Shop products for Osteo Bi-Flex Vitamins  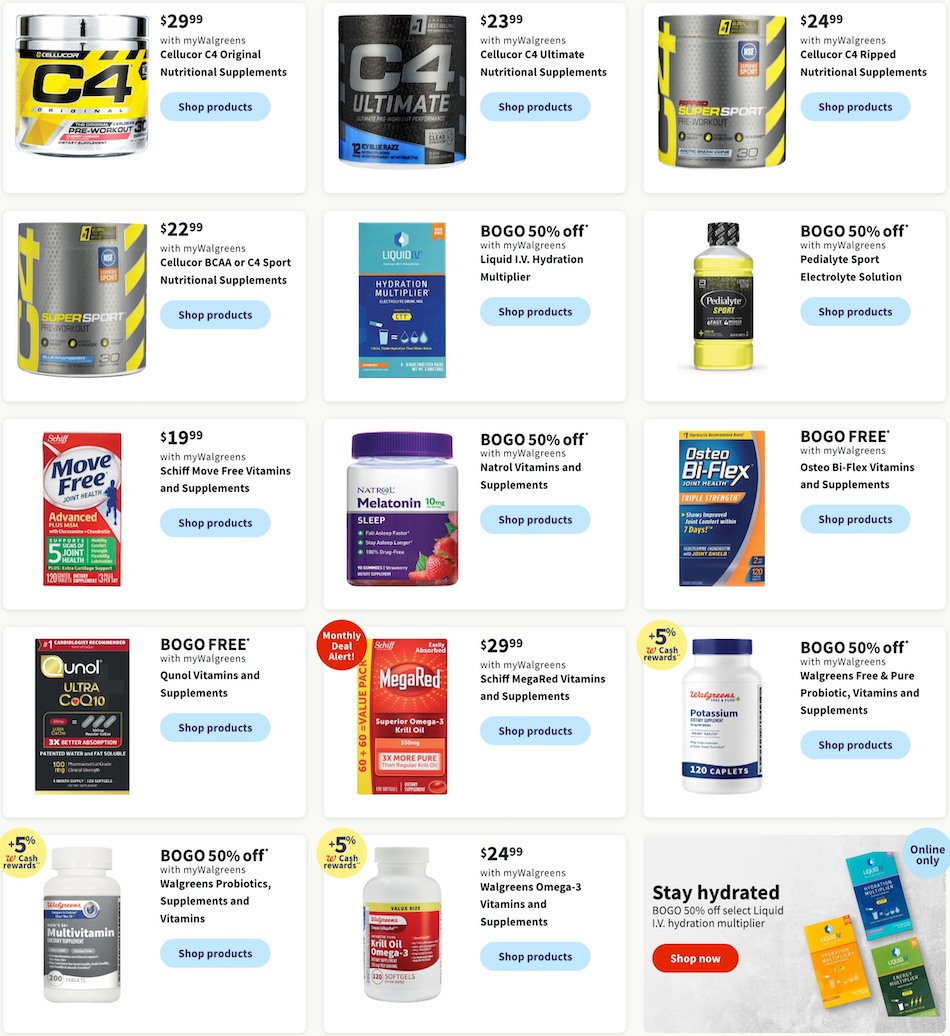(855, 520)
